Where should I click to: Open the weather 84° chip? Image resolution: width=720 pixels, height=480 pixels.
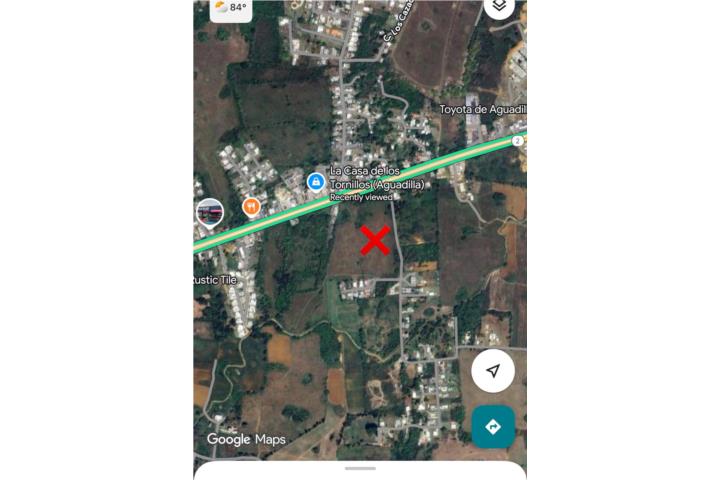[x=231, y=7]
